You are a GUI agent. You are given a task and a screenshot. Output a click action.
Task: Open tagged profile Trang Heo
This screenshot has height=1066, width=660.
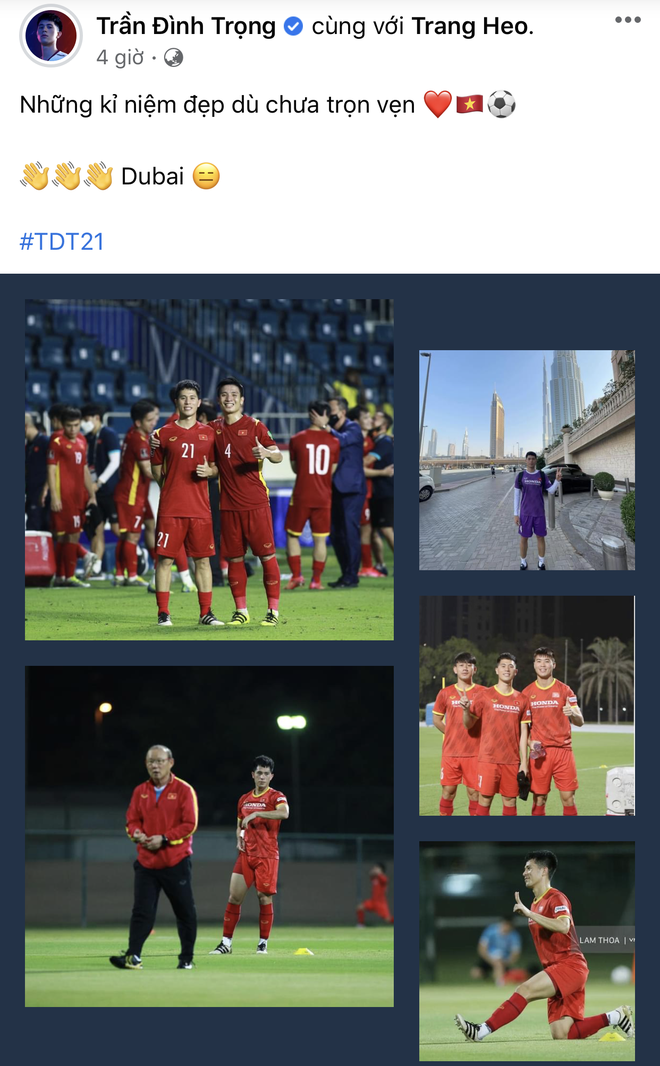click(x=471, y=27)
